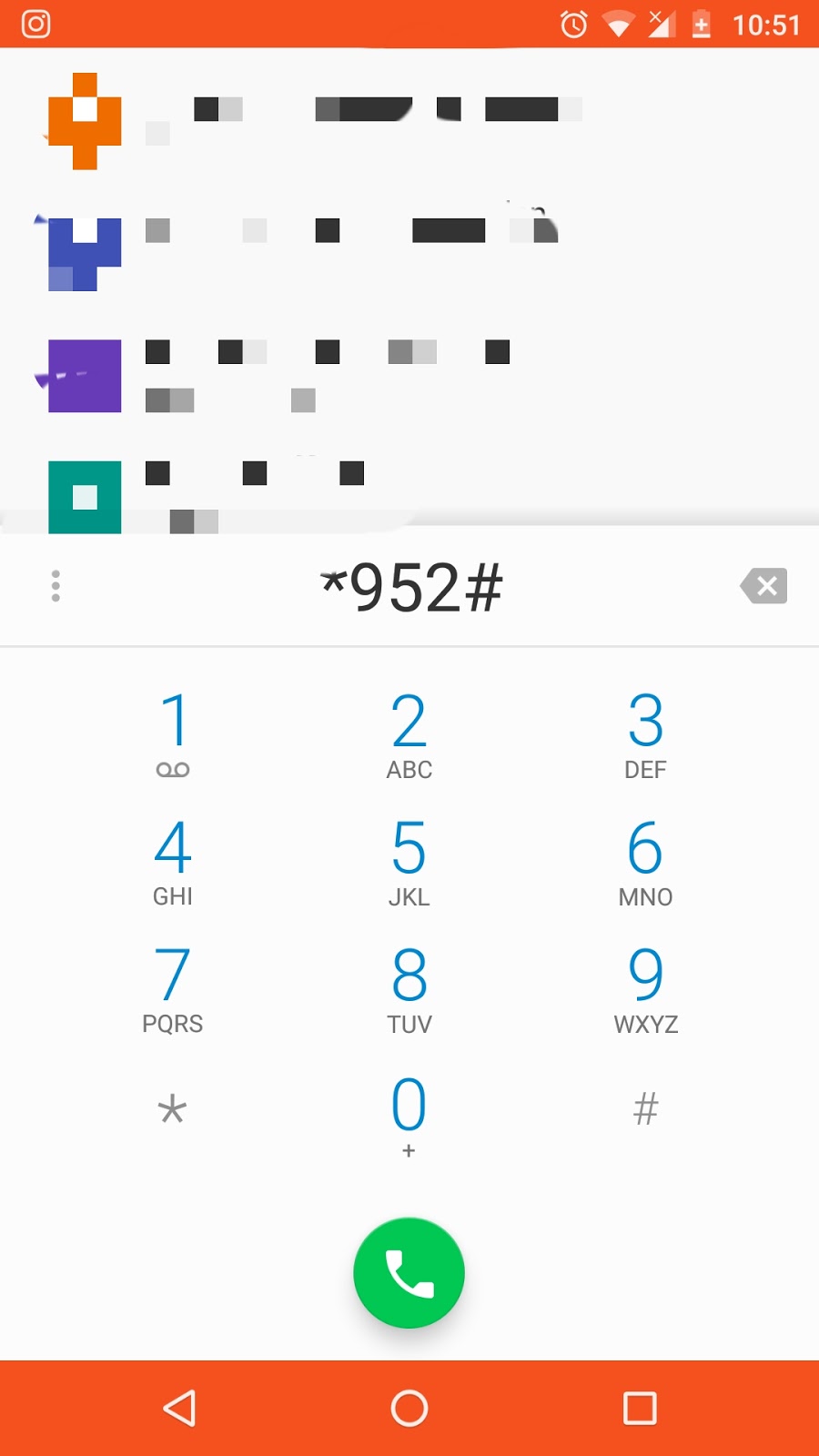819x1456 pixels.
Task: Enter digit 9 WXYZ
Action: pyautogui.click(x=646, y=989)
